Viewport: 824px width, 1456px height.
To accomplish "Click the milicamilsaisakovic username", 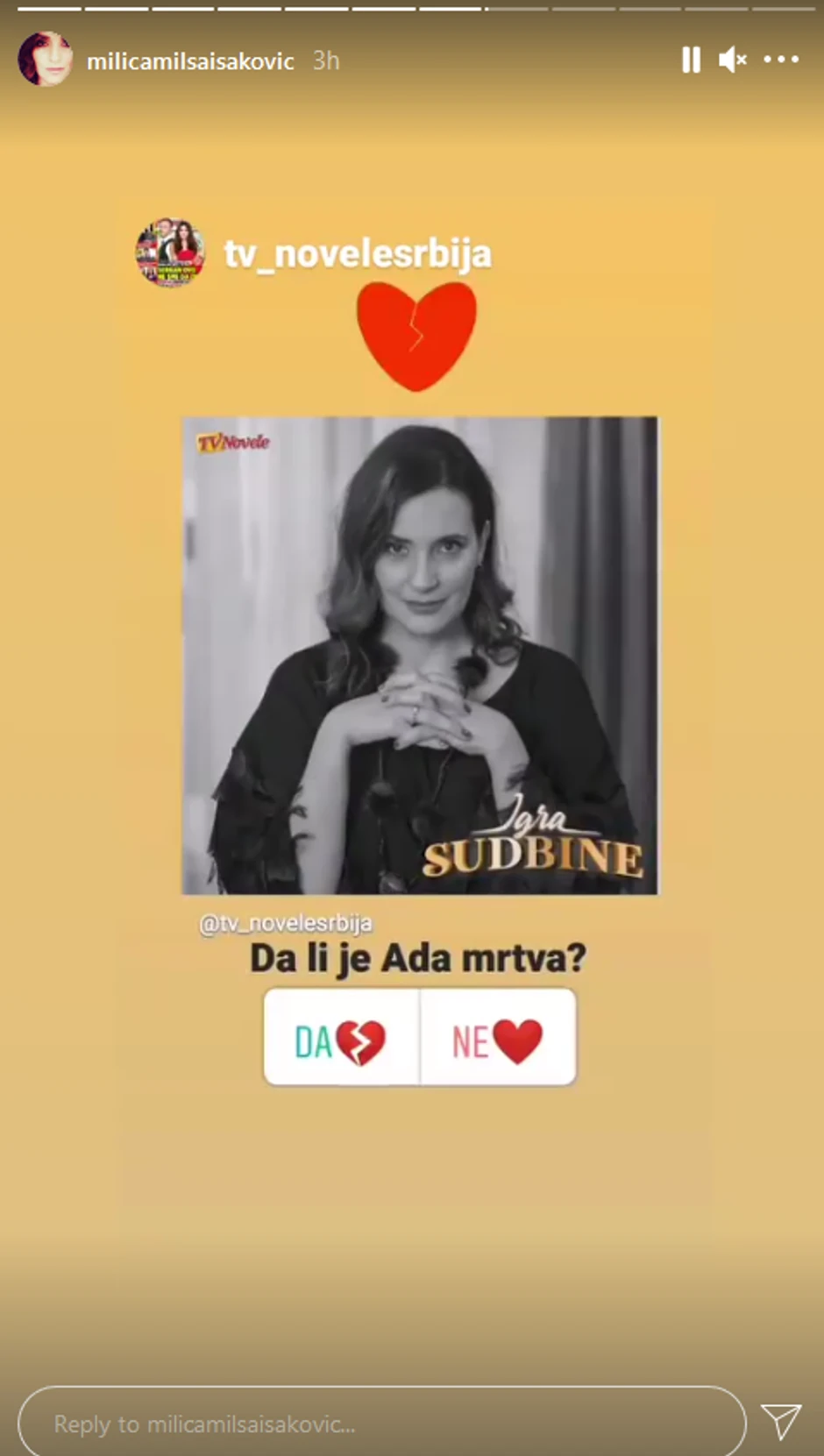I will coord(189,61).
